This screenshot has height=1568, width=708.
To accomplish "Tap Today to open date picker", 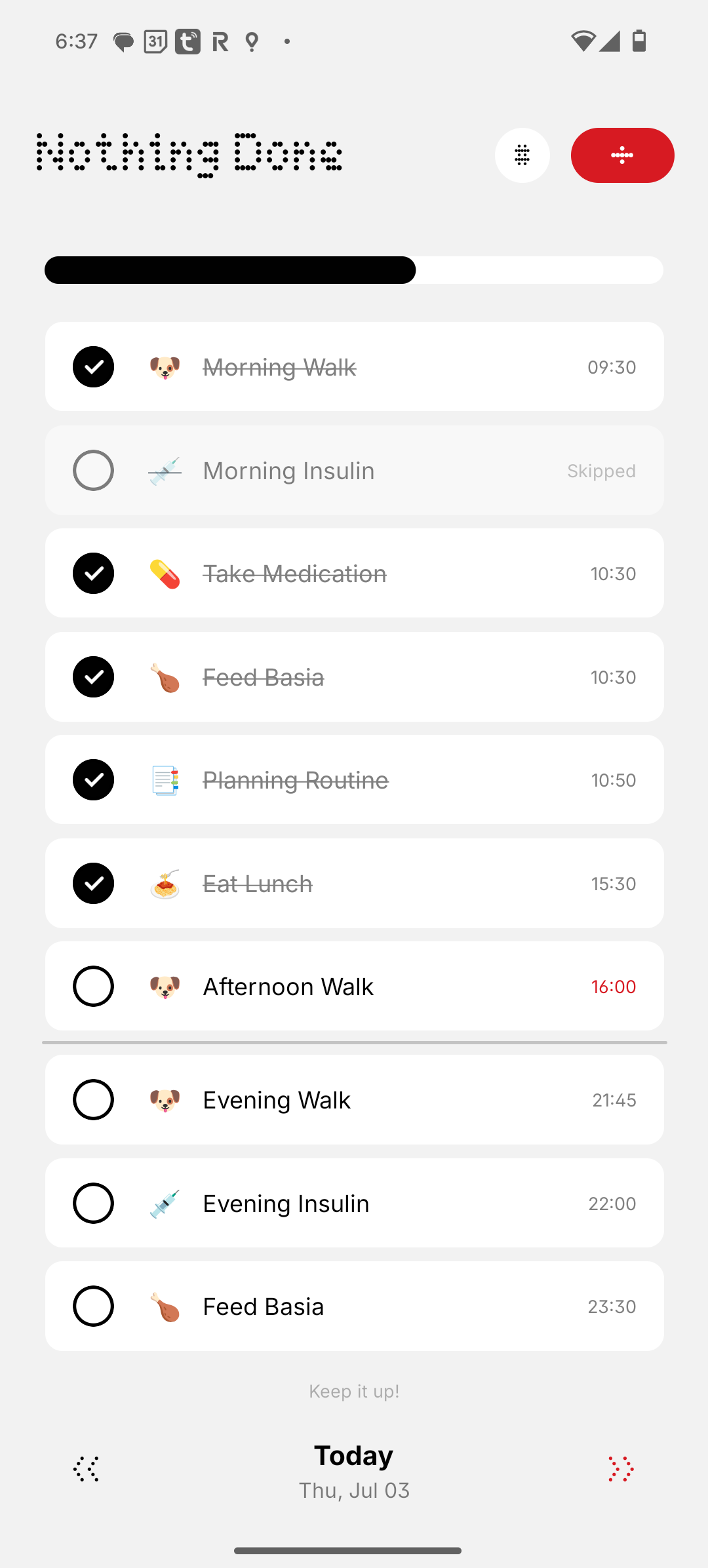I will [x=354, y=1455].
